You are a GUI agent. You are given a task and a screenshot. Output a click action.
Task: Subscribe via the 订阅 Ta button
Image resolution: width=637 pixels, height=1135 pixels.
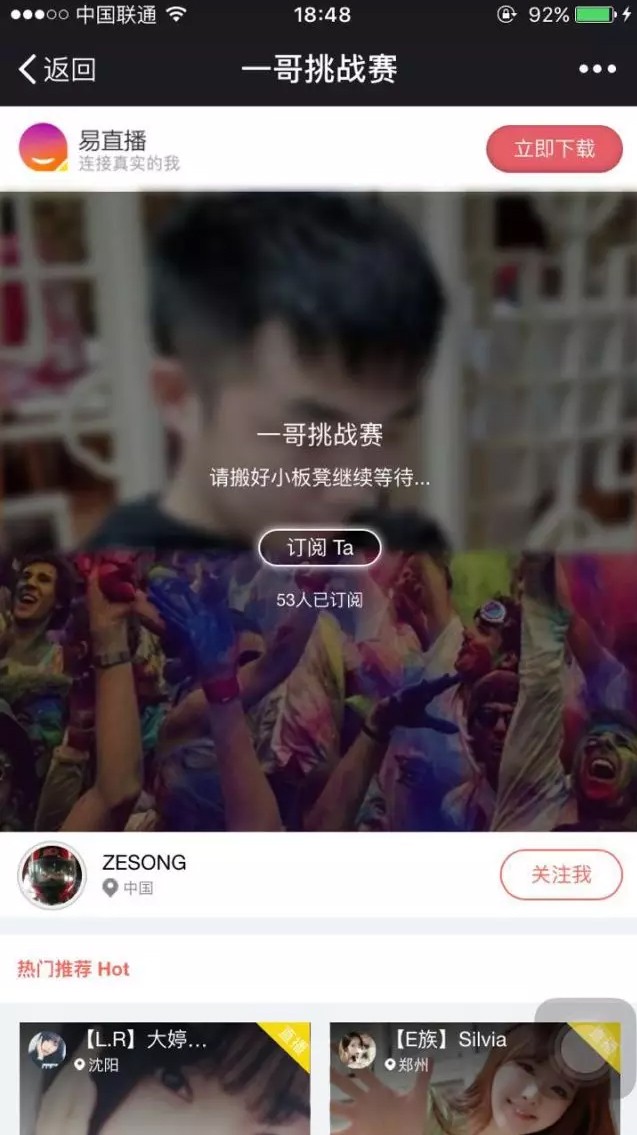click(319, 548)
